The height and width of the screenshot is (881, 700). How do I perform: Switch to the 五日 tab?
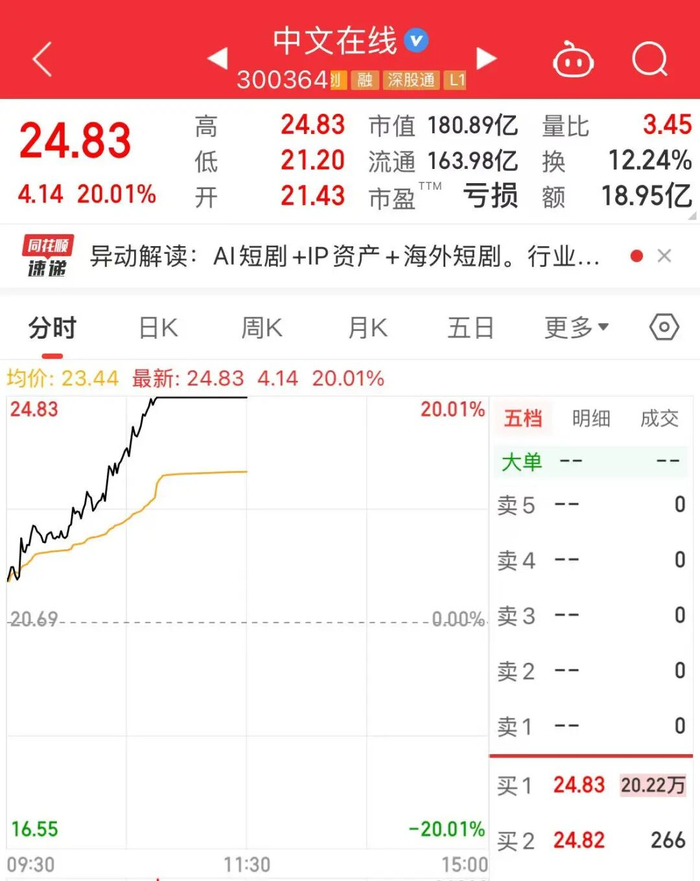pyautogui.click(x=471, y=328)
